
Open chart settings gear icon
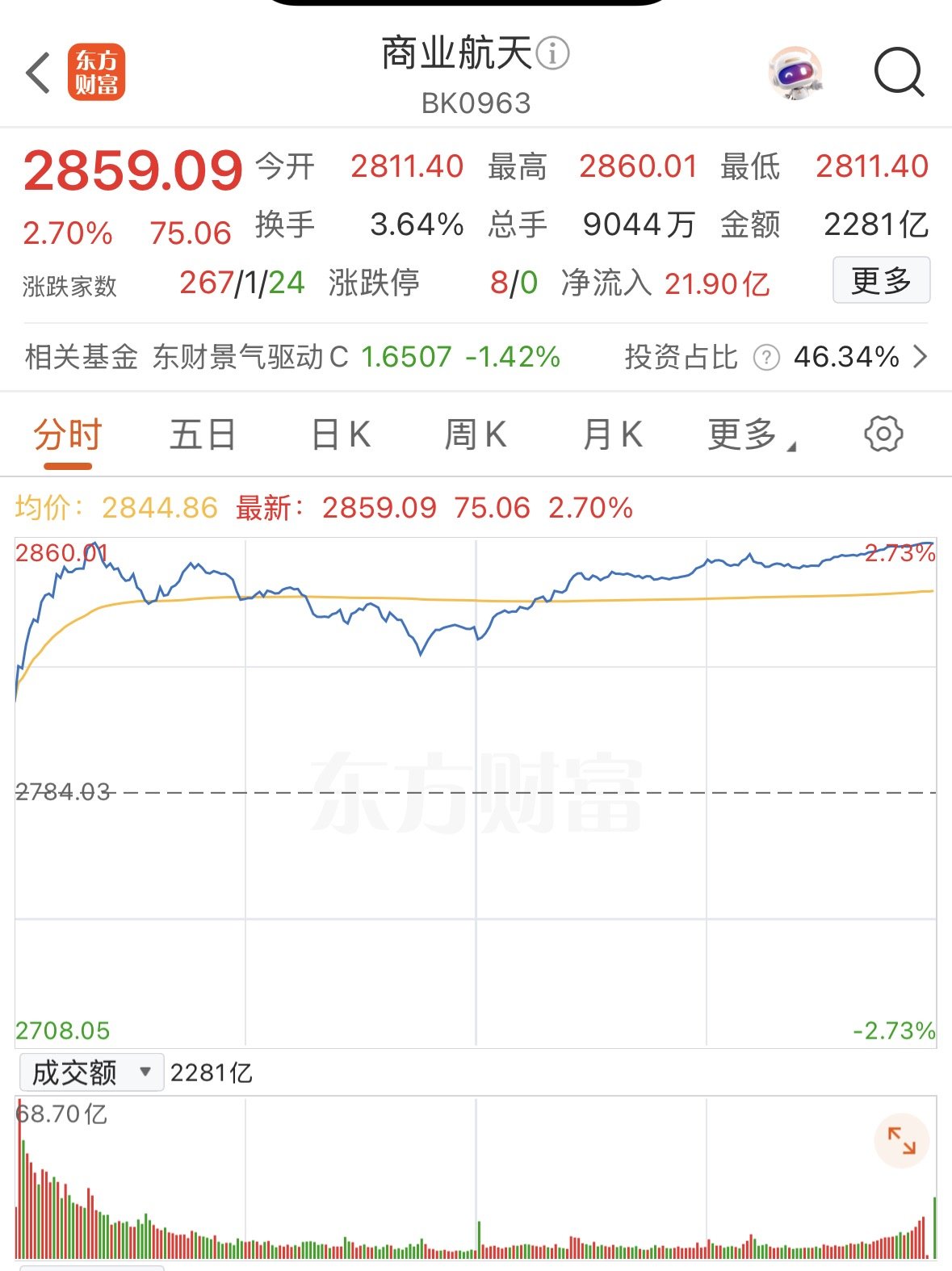(x=883, y=434)
